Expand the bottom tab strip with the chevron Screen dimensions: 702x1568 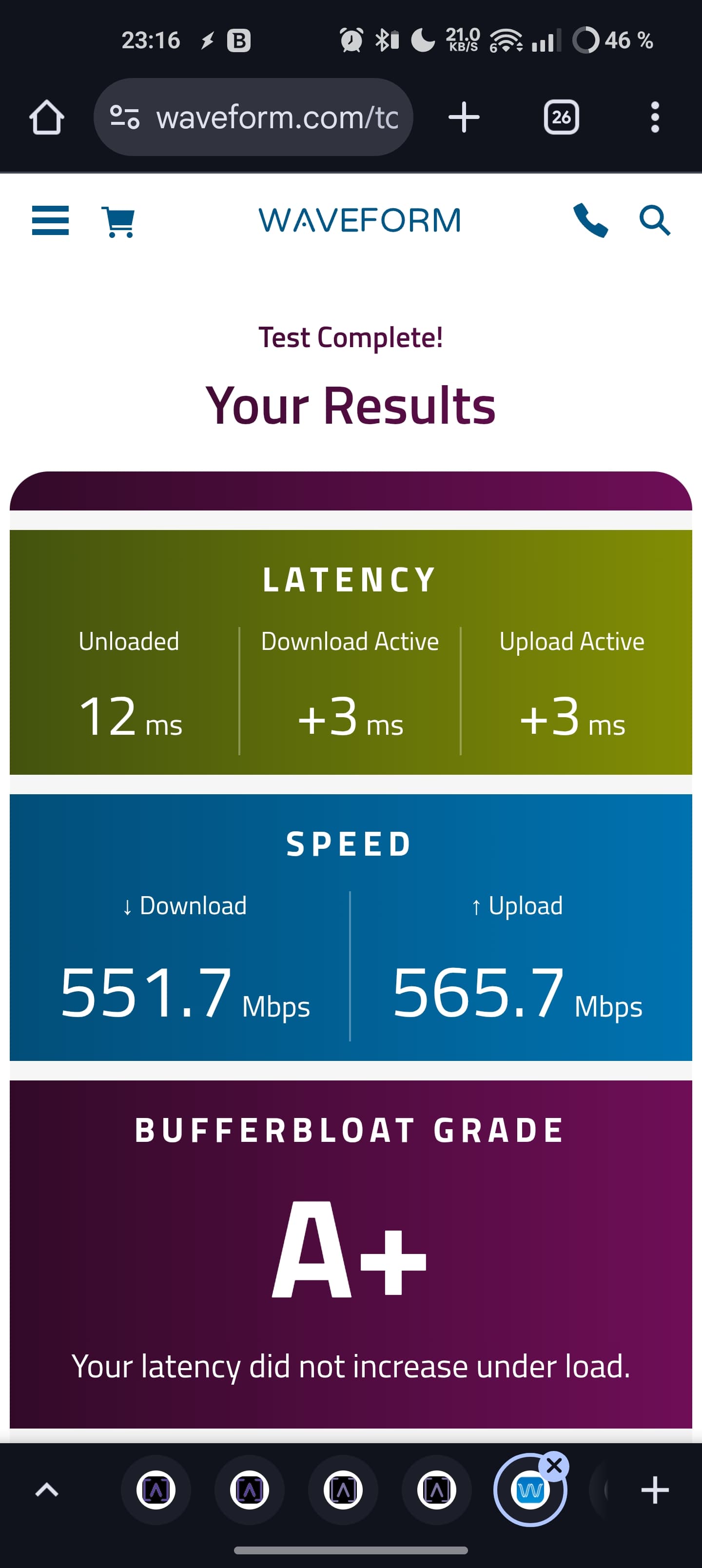(x=47, y=1490)
